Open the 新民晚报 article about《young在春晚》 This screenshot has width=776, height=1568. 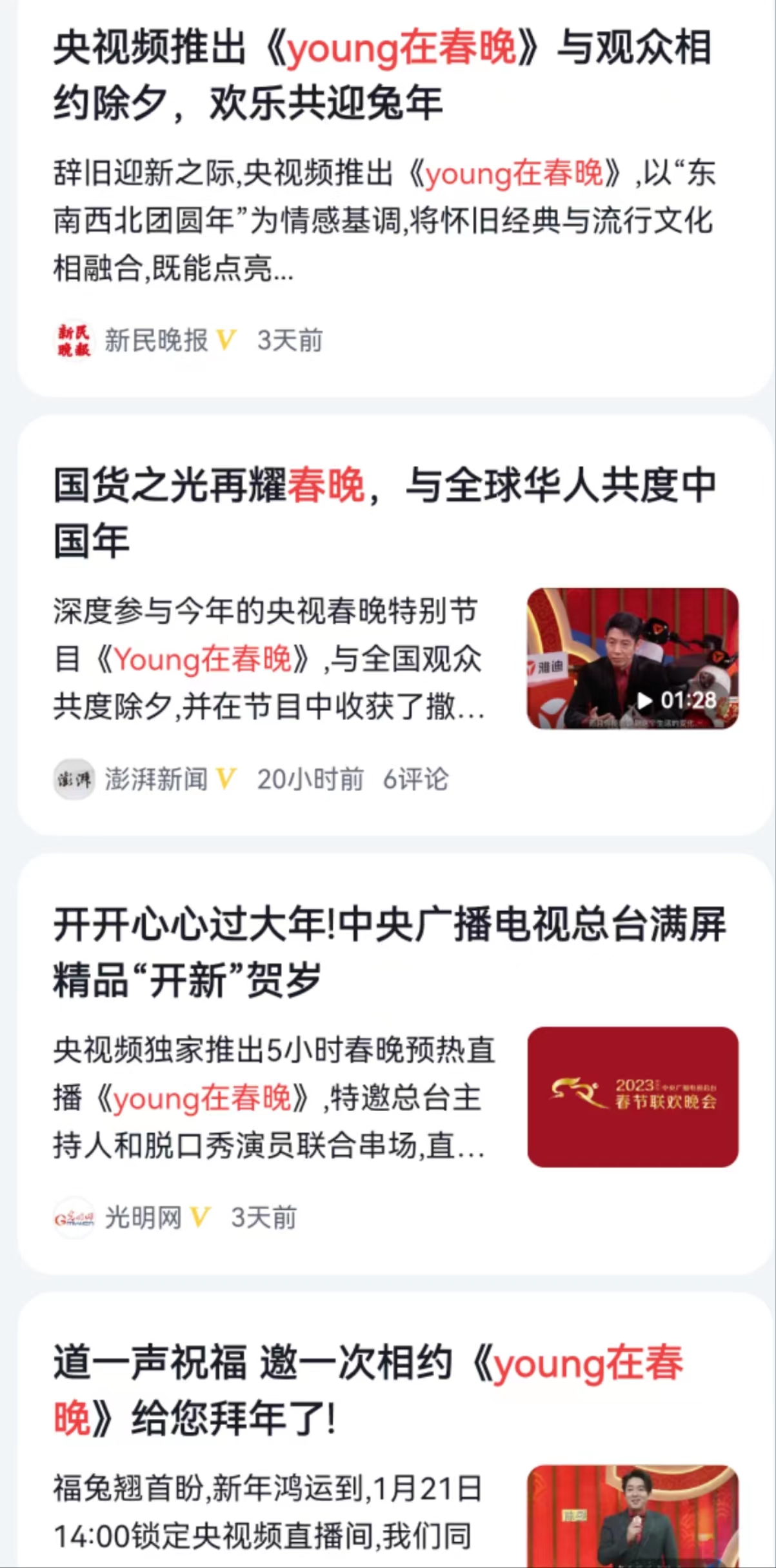(383, 75)
